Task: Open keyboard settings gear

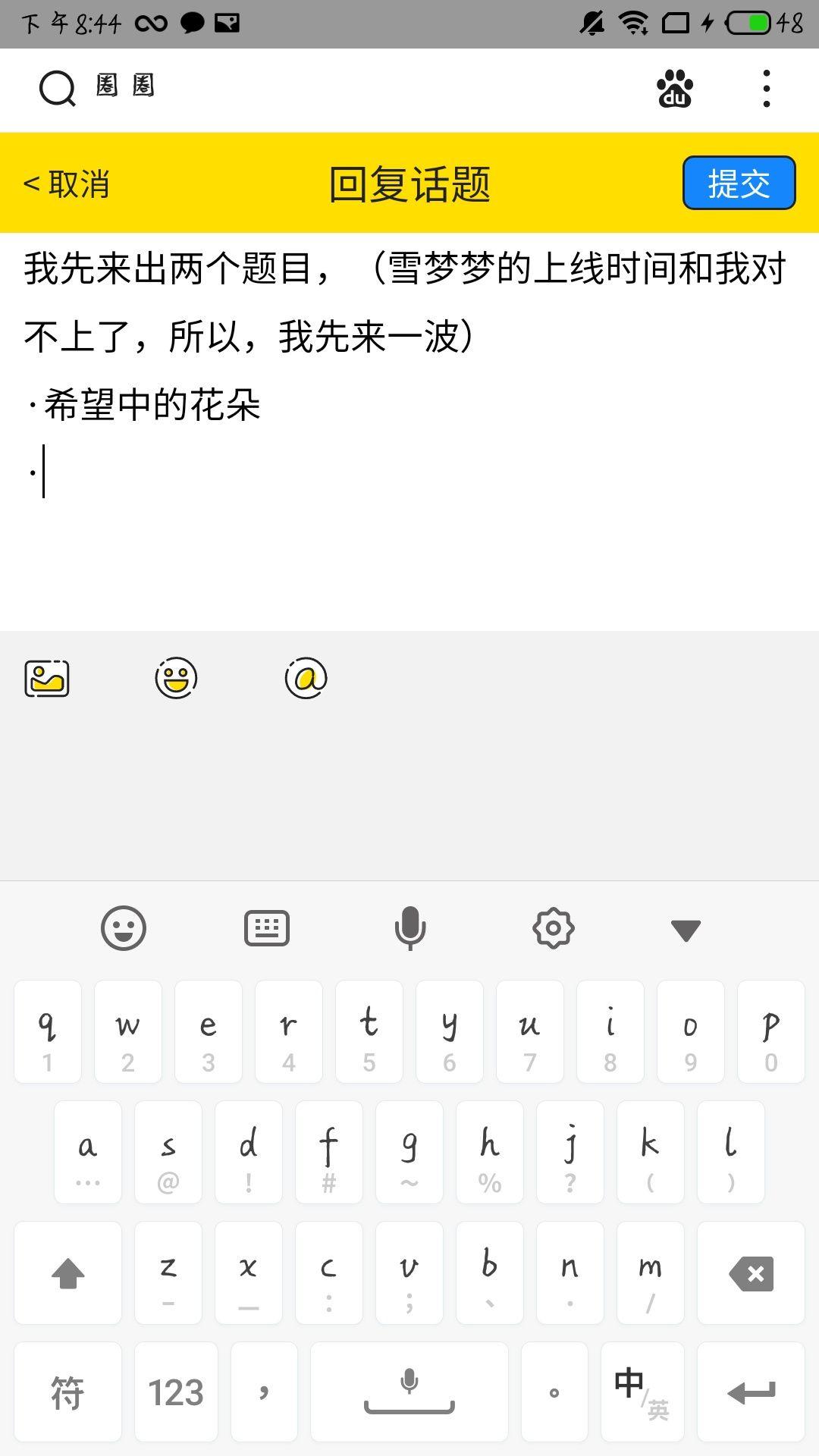Action: point(554,928)
